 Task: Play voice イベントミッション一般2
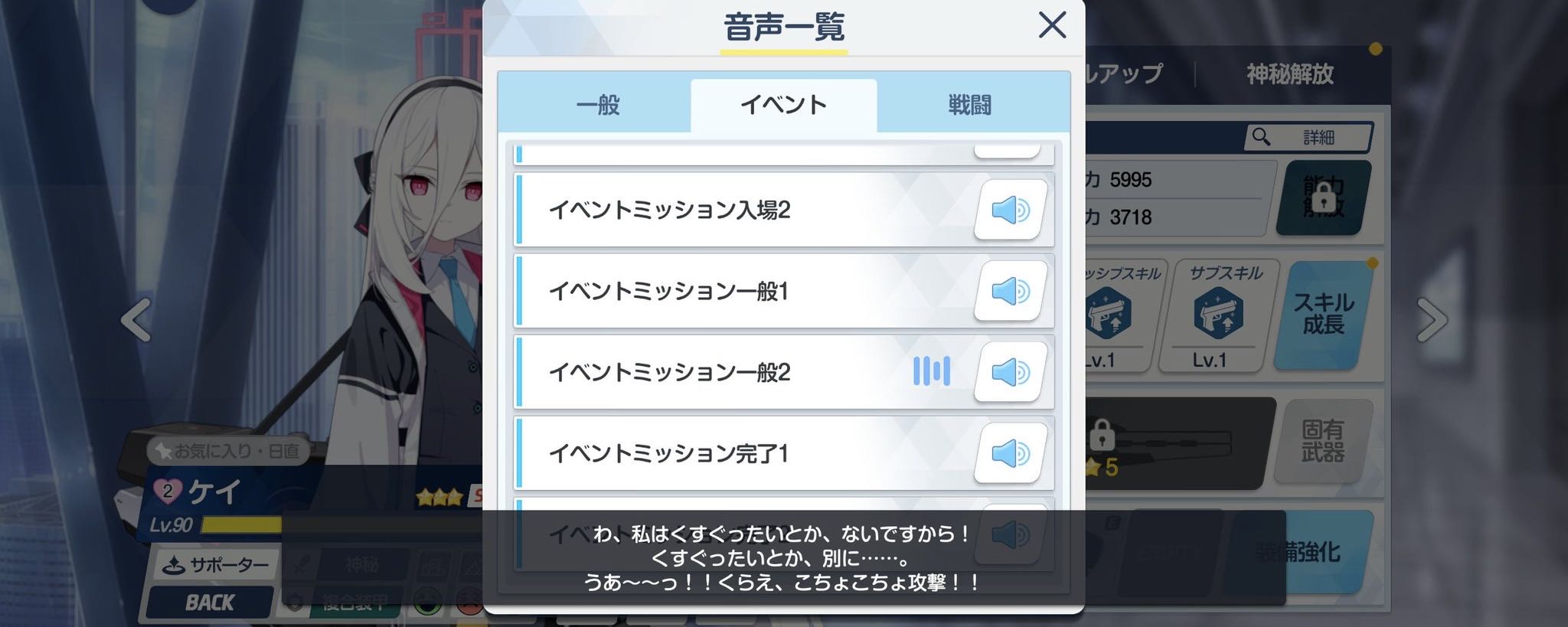tap(1010, 372)
